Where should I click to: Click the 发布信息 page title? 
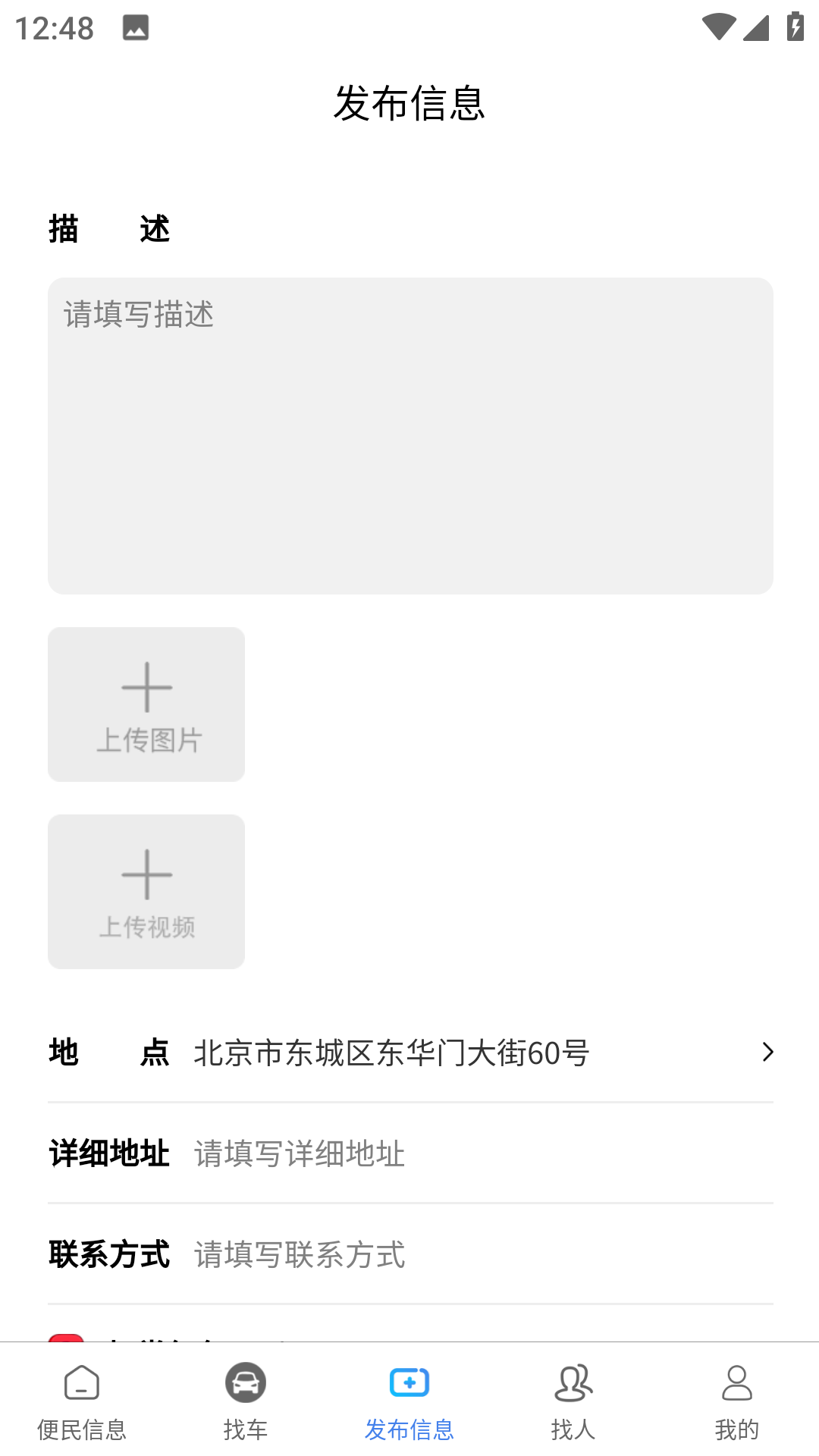coord(409,105)
